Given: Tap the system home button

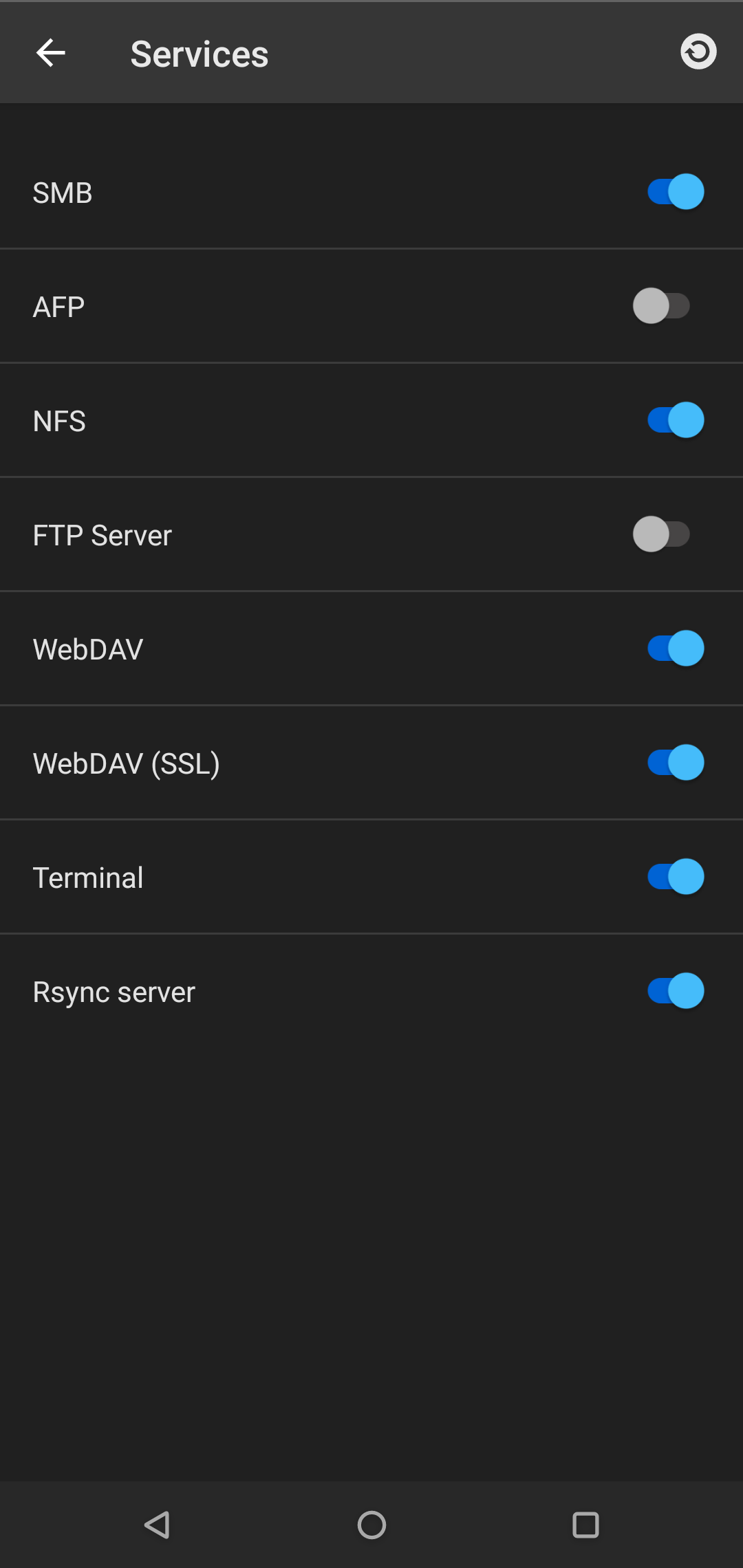Looking at the screenshot, I should [x=371, y=1525].
